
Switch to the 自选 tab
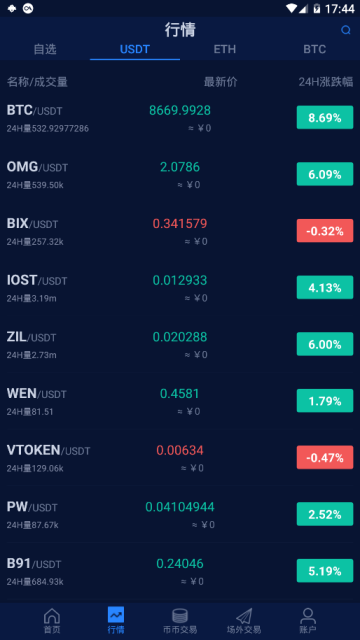click(x=45, y=49)
